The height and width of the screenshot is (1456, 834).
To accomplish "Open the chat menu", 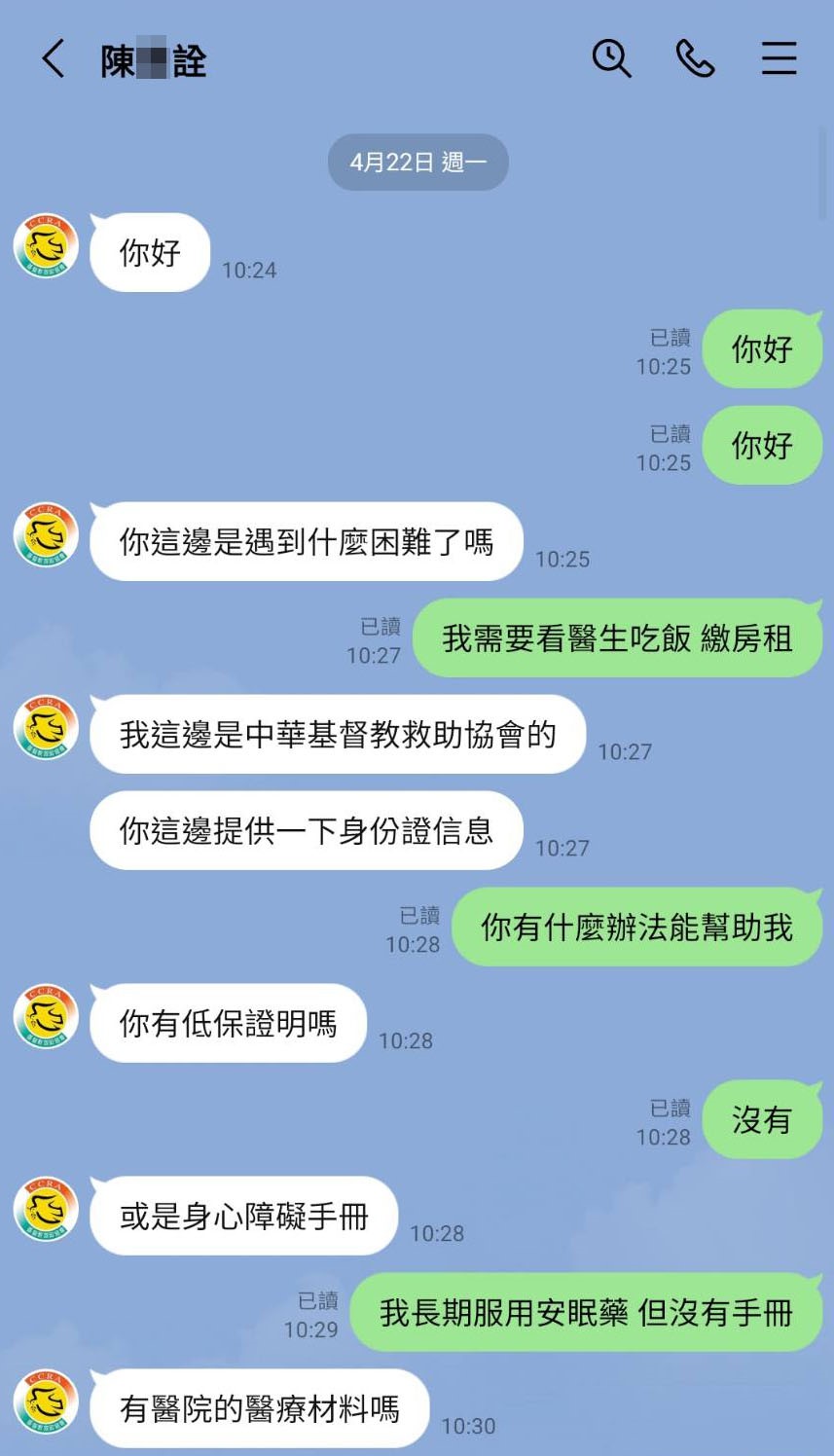I will coord(779,58).
